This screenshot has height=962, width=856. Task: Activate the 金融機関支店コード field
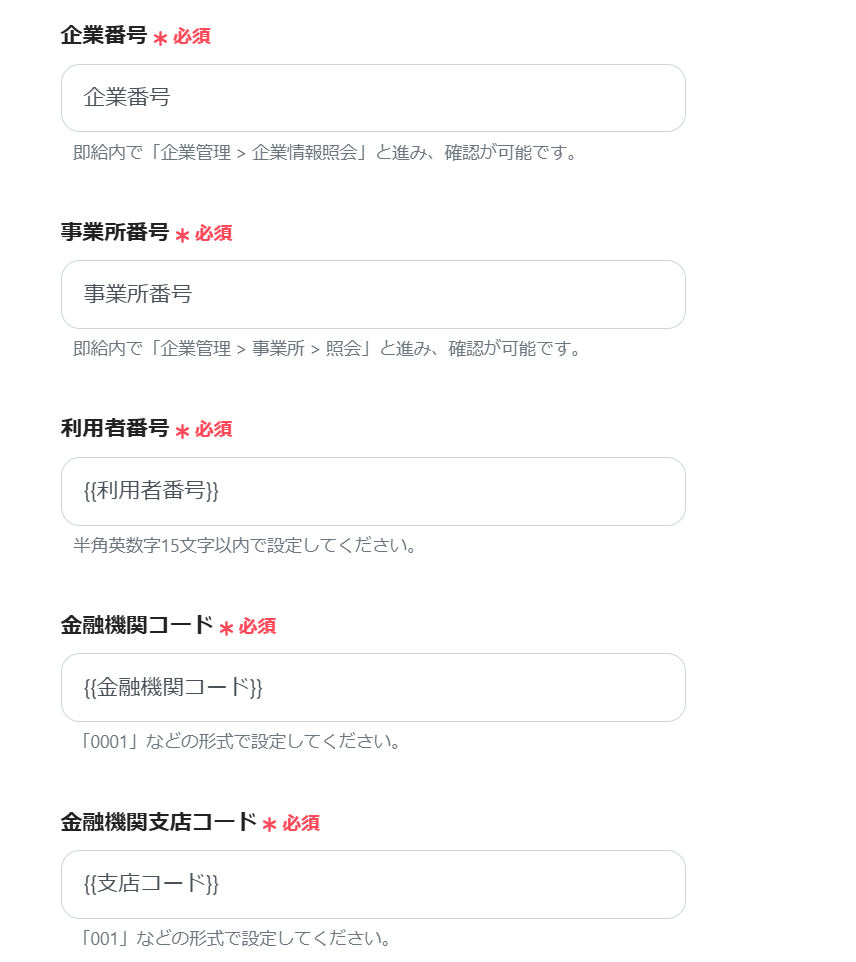point(373,884)
